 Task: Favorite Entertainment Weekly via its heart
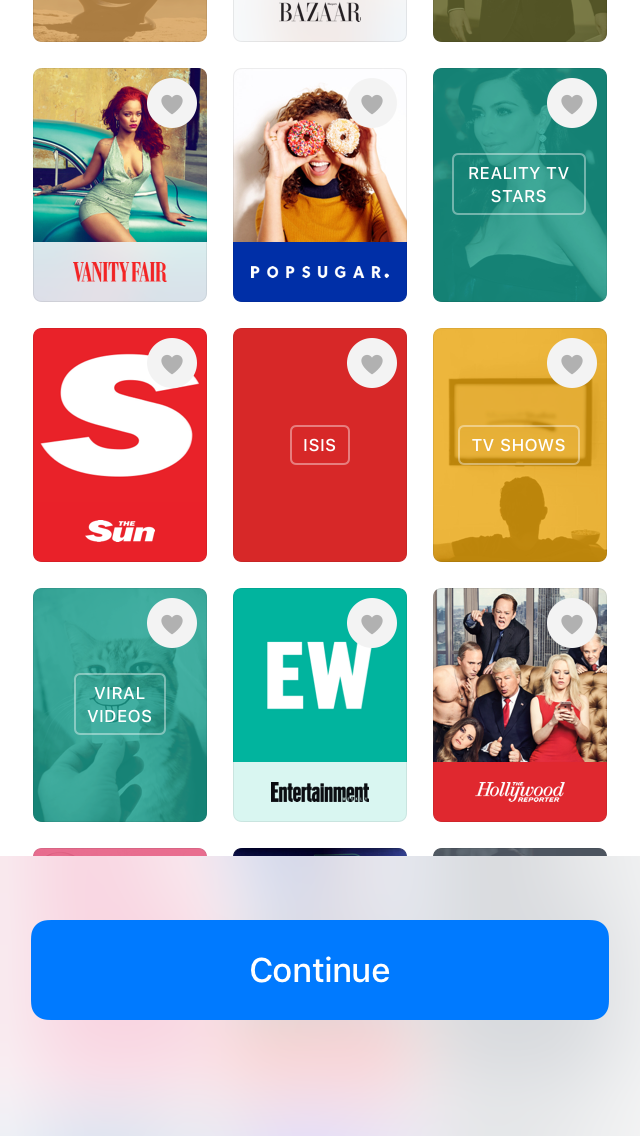[x=372, y=623]
